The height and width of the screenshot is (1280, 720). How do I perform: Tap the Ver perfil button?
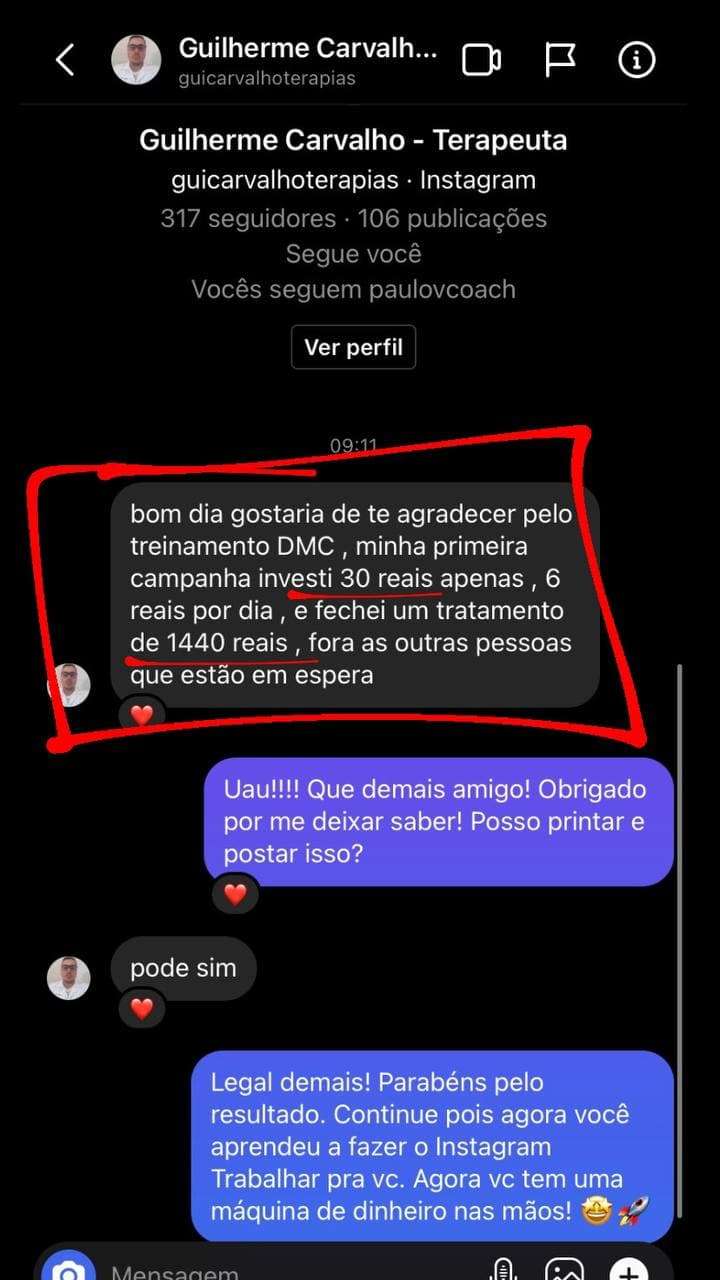(x=353, y=347)
